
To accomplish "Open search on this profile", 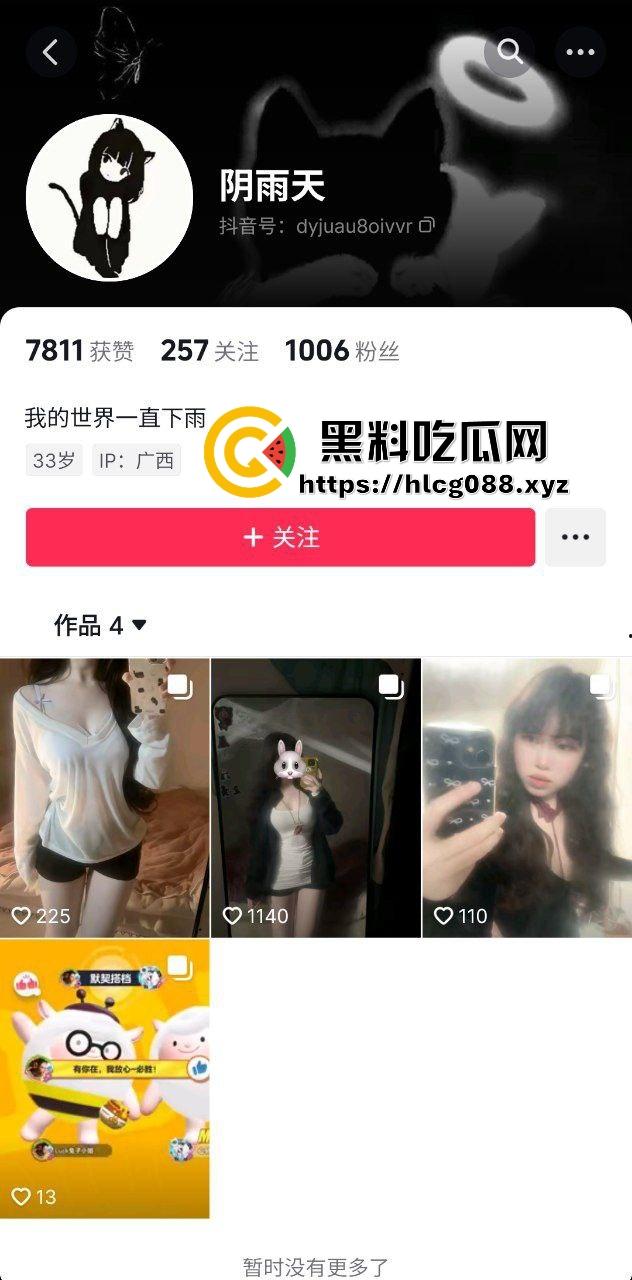I will (x=510, y=52).
